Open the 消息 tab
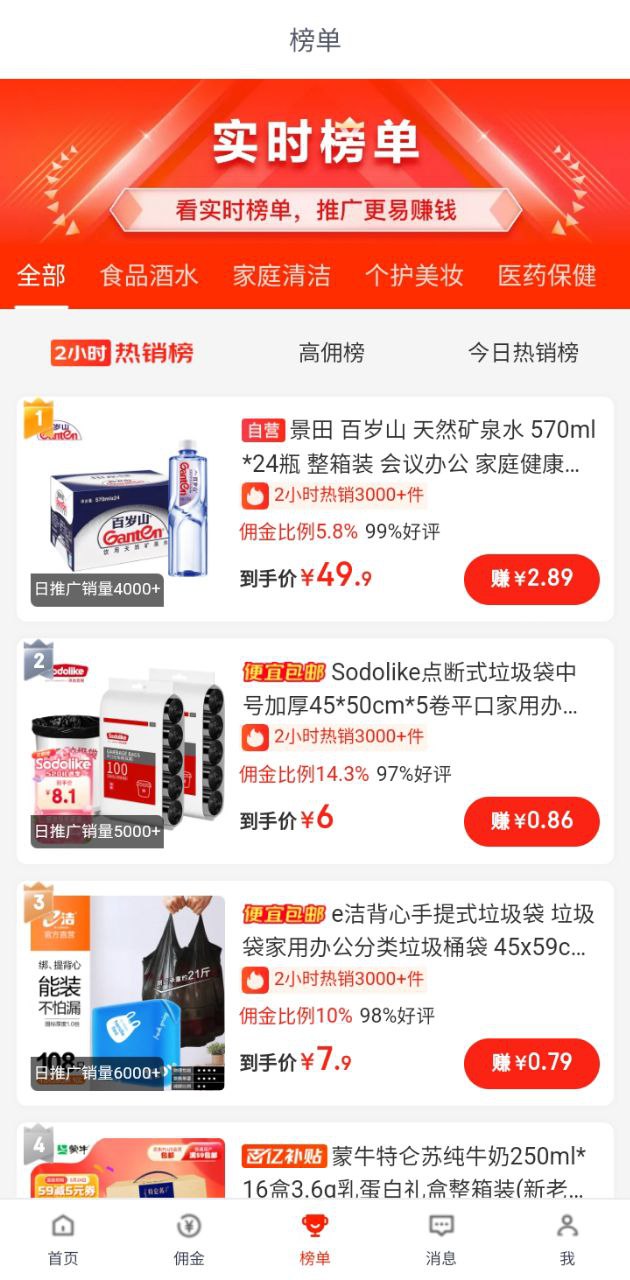 click(x=441, y=1240)
